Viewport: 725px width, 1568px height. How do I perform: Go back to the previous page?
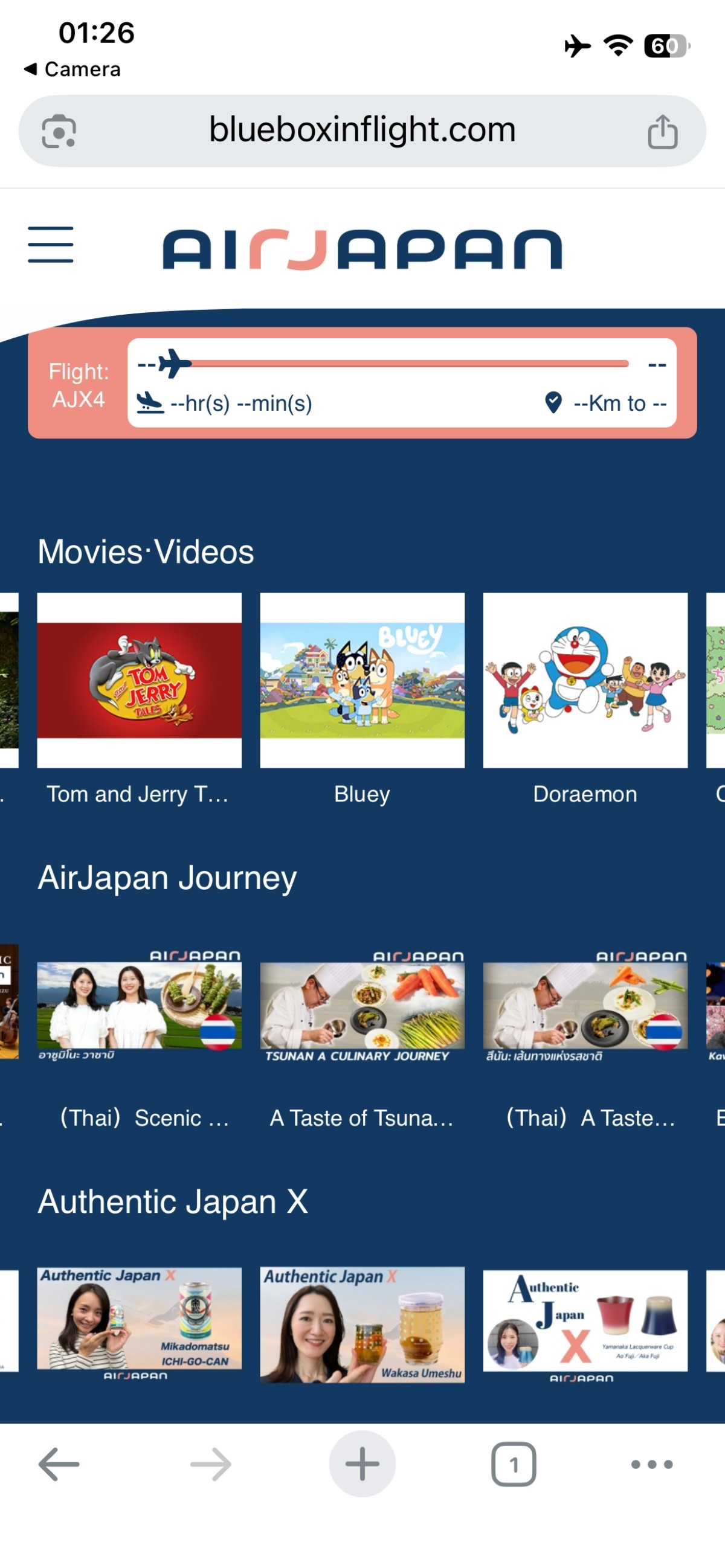click(x=59, y=1464)
